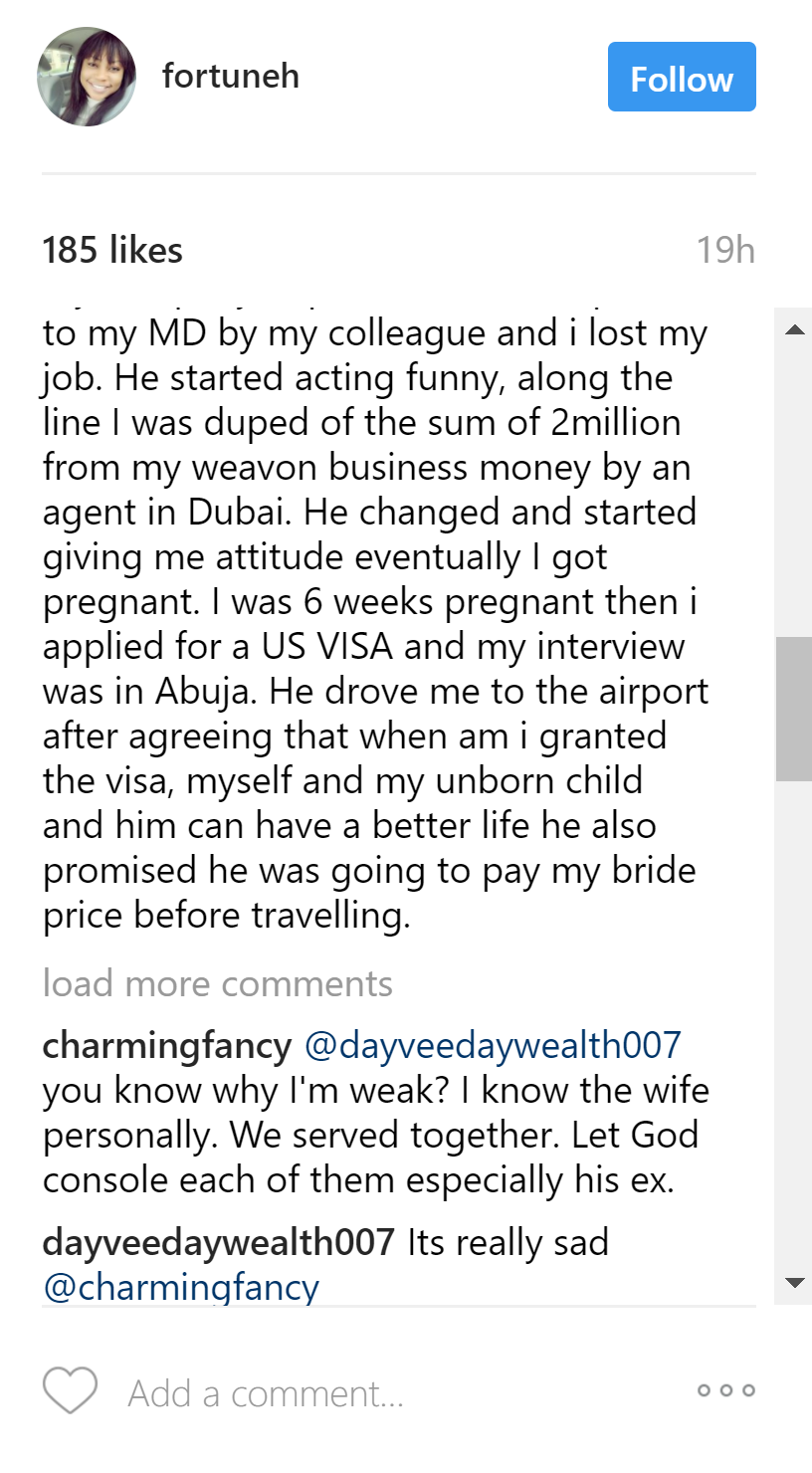Open the fortuneh username link
The height and width of the screenshot is (1473, 812).
coord(231,77)
